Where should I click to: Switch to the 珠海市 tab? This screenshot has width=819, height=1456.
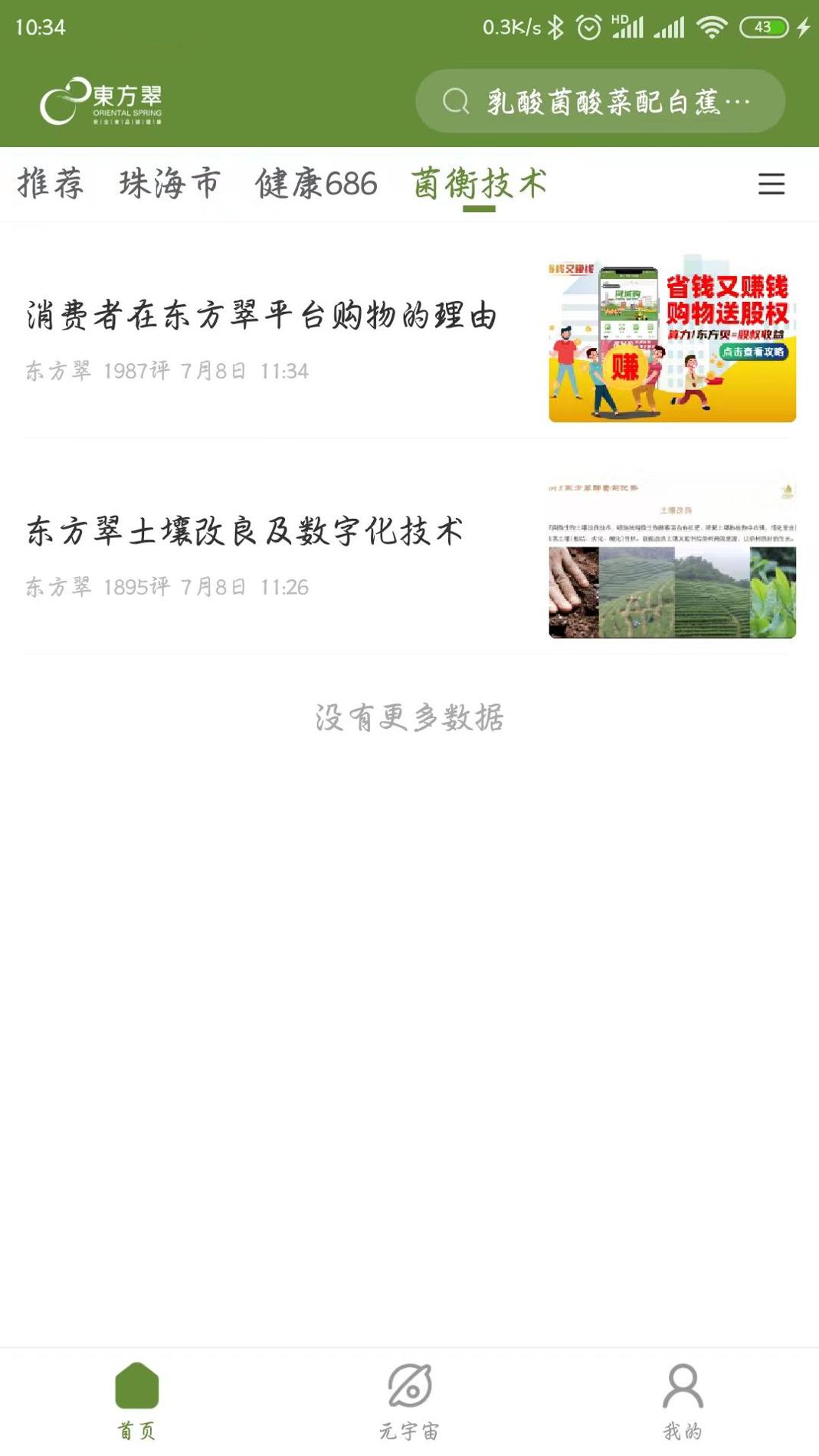pyautogui.click(x=169, y=183)
